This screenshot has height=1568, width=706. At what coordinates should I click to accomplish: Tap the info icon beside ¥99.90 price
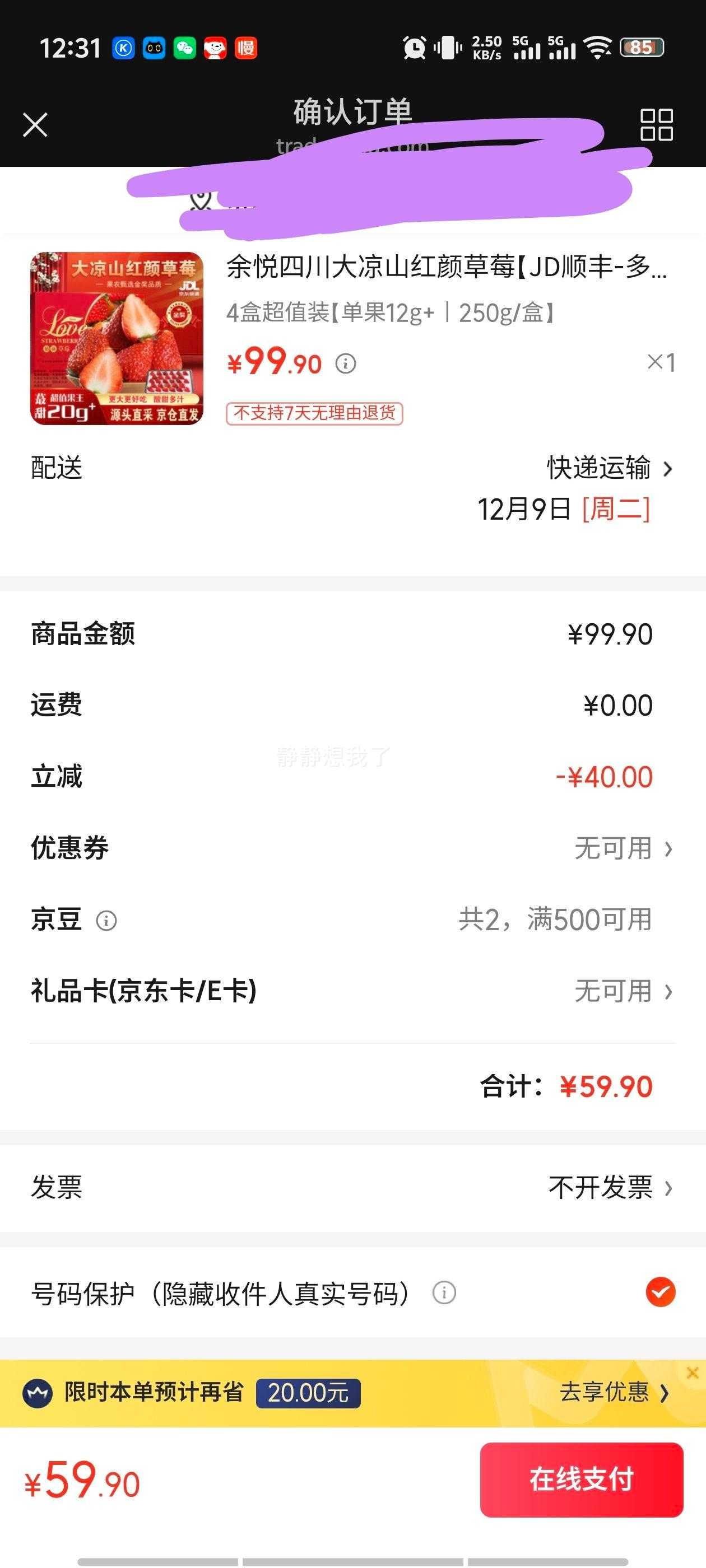(345, 365)
